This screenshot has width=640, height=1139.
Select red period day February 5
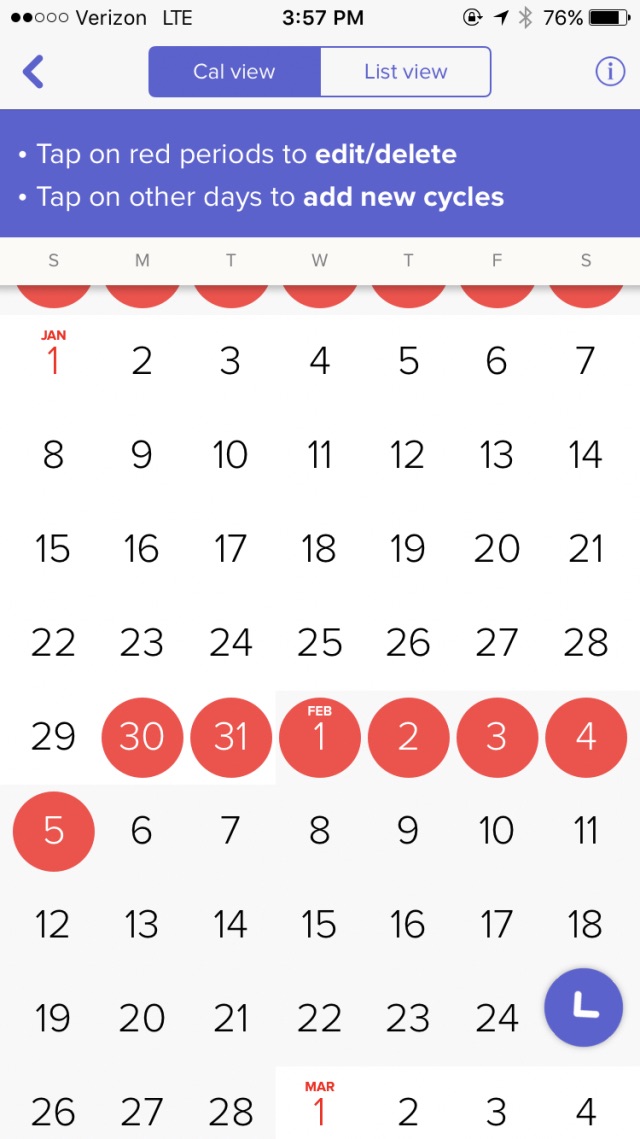(x=54, y=831)
